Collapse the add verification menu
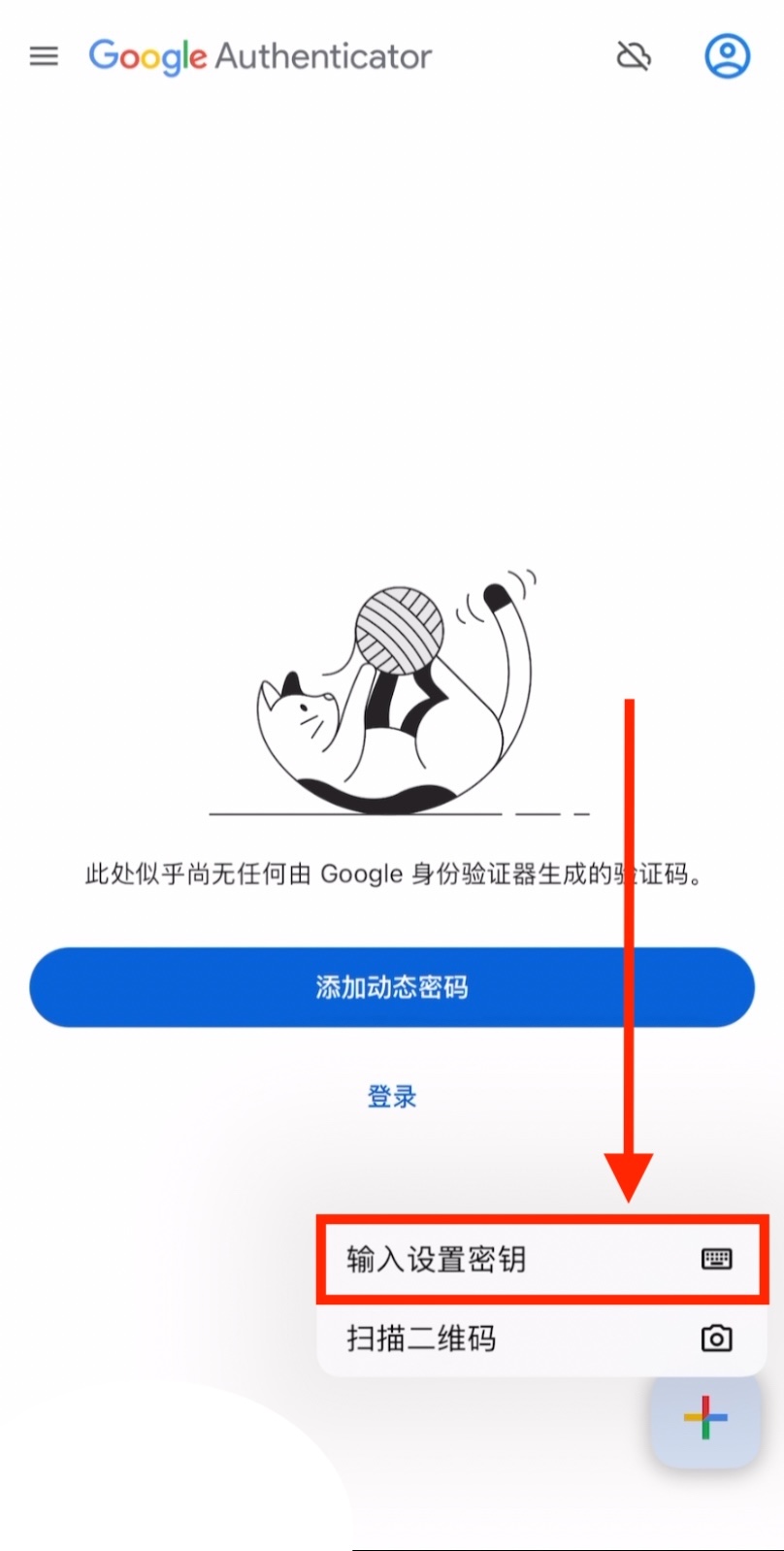 [x=704, y=1419]
